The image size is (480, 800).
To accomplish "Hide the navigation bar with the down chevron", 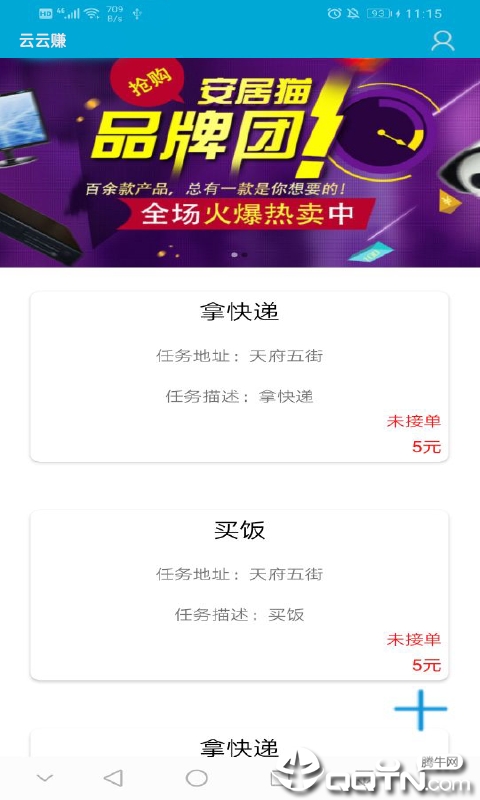I will [45, 778].
